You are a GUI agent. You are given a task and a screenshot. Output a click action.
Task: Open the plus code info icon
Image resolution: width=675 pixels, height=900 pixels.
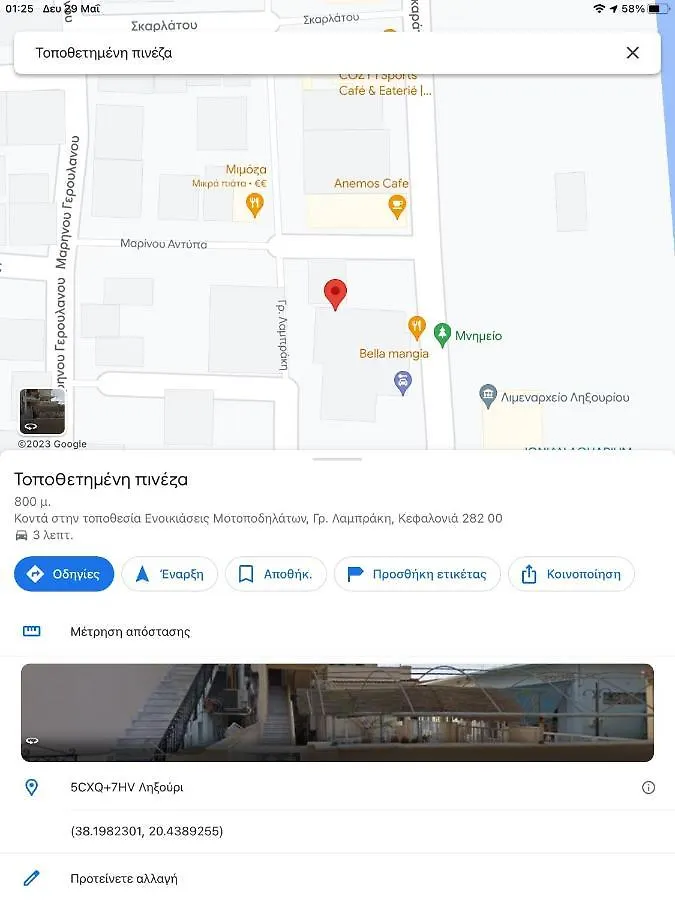648,787
